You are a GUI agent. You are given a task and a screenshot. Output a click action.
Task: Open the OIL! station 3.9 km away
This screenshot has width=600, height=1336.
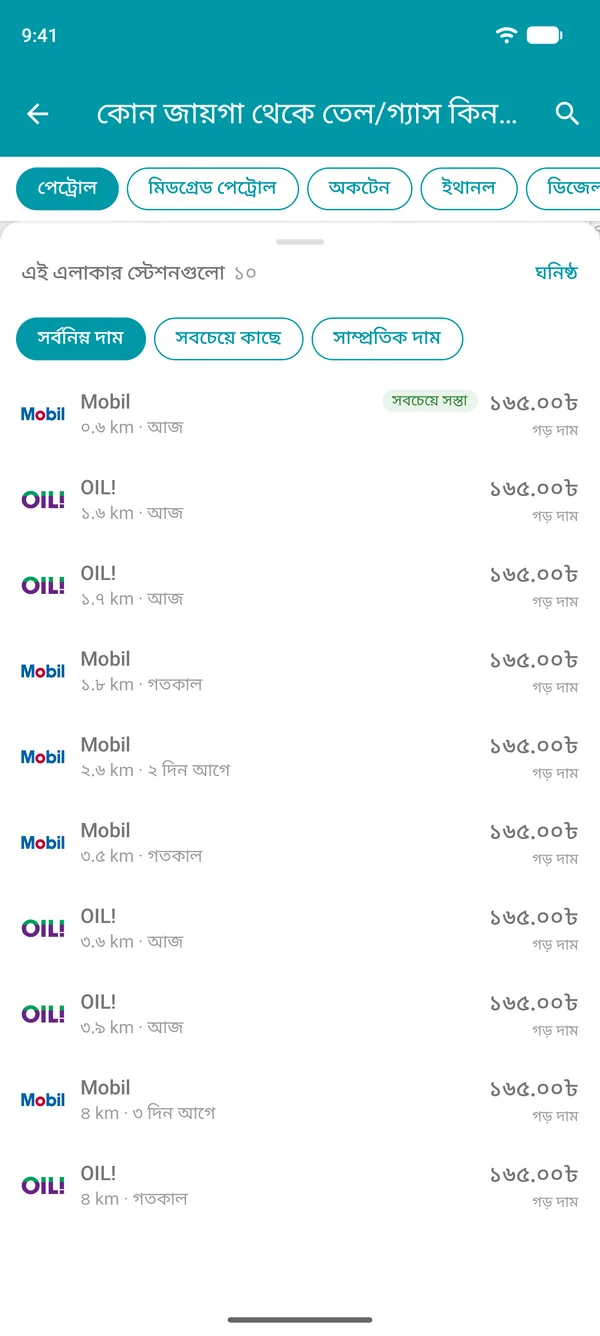click(300, 1014)
